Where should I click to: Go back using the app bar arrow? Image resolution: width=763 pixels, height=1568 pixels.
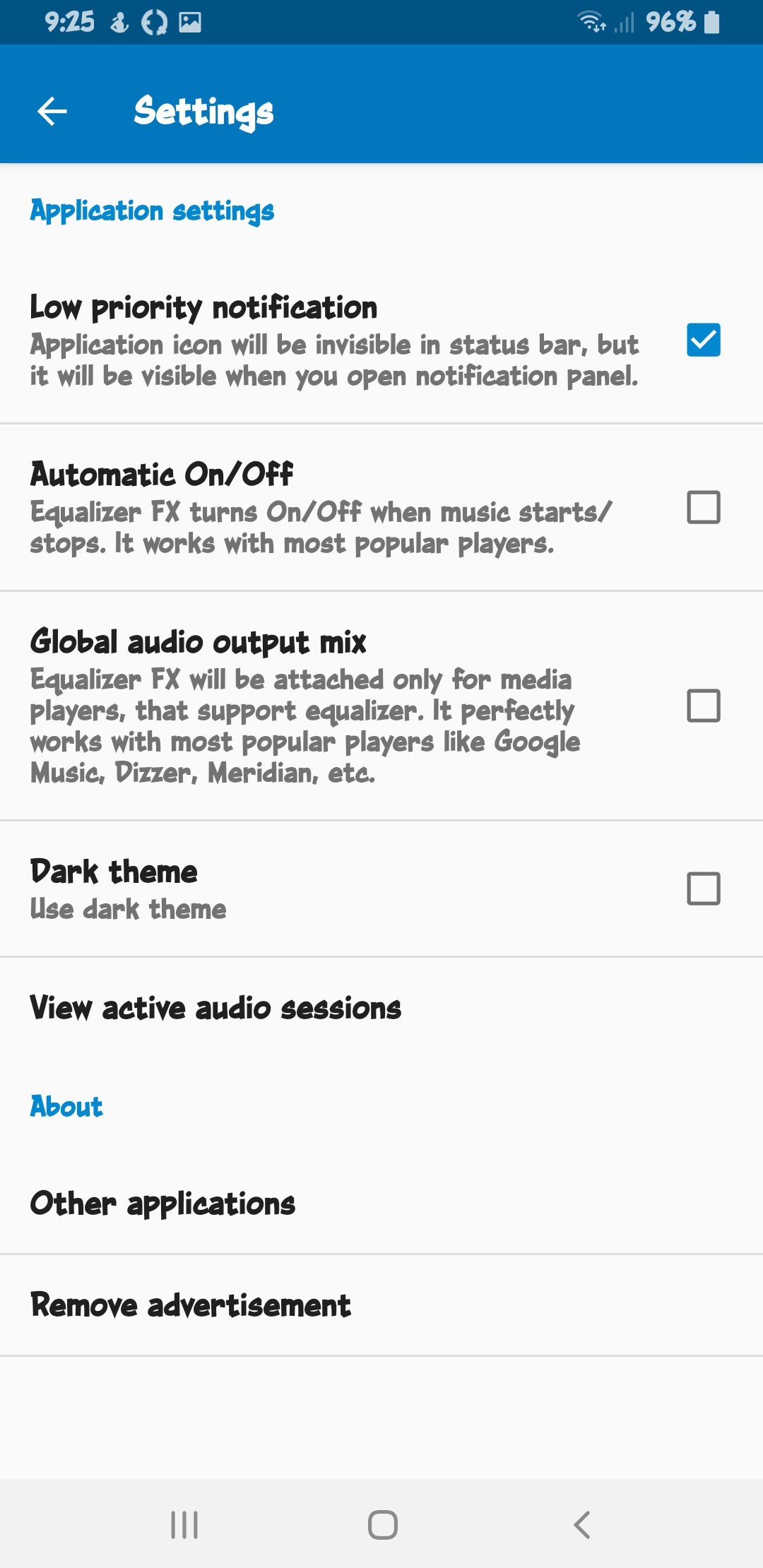(52, 111)
